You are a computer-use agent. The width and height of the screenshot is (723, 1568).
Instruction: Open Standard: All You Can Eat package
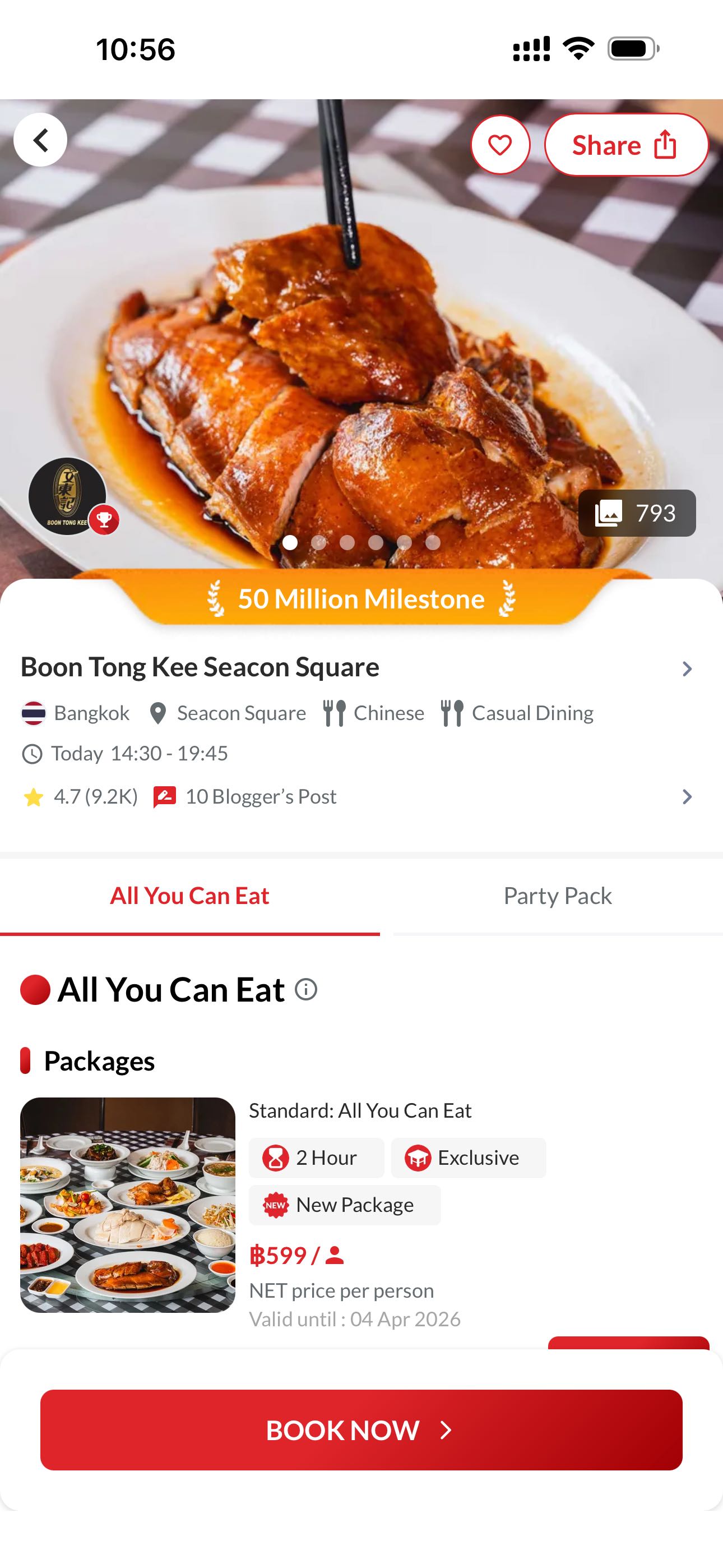[360, 1111]
